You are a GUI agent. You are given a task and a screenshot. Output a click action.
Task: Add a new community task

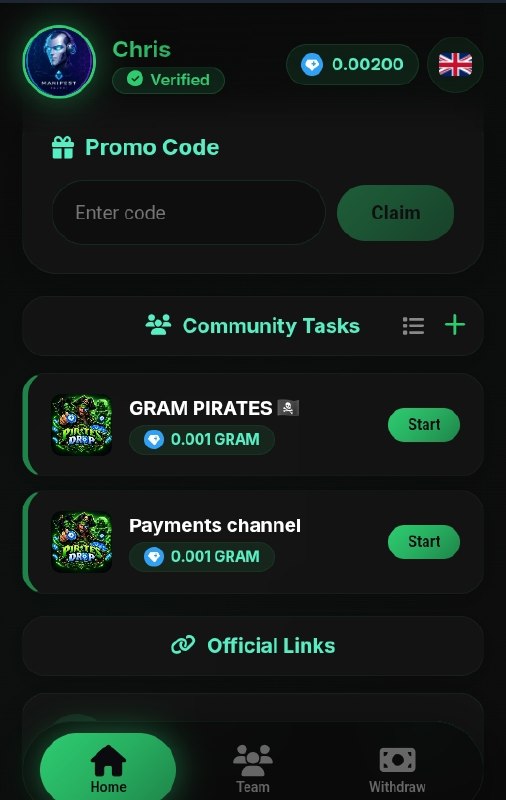(x=455, y=325)
